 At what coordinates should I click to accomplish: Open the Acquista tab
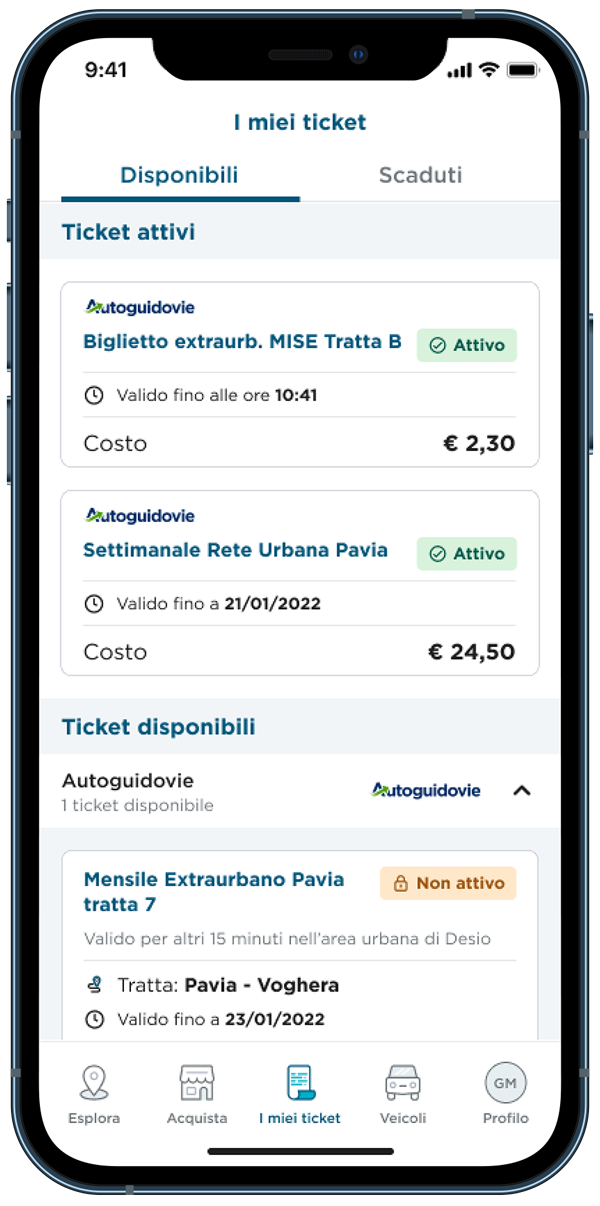[x=197, y=1094]
